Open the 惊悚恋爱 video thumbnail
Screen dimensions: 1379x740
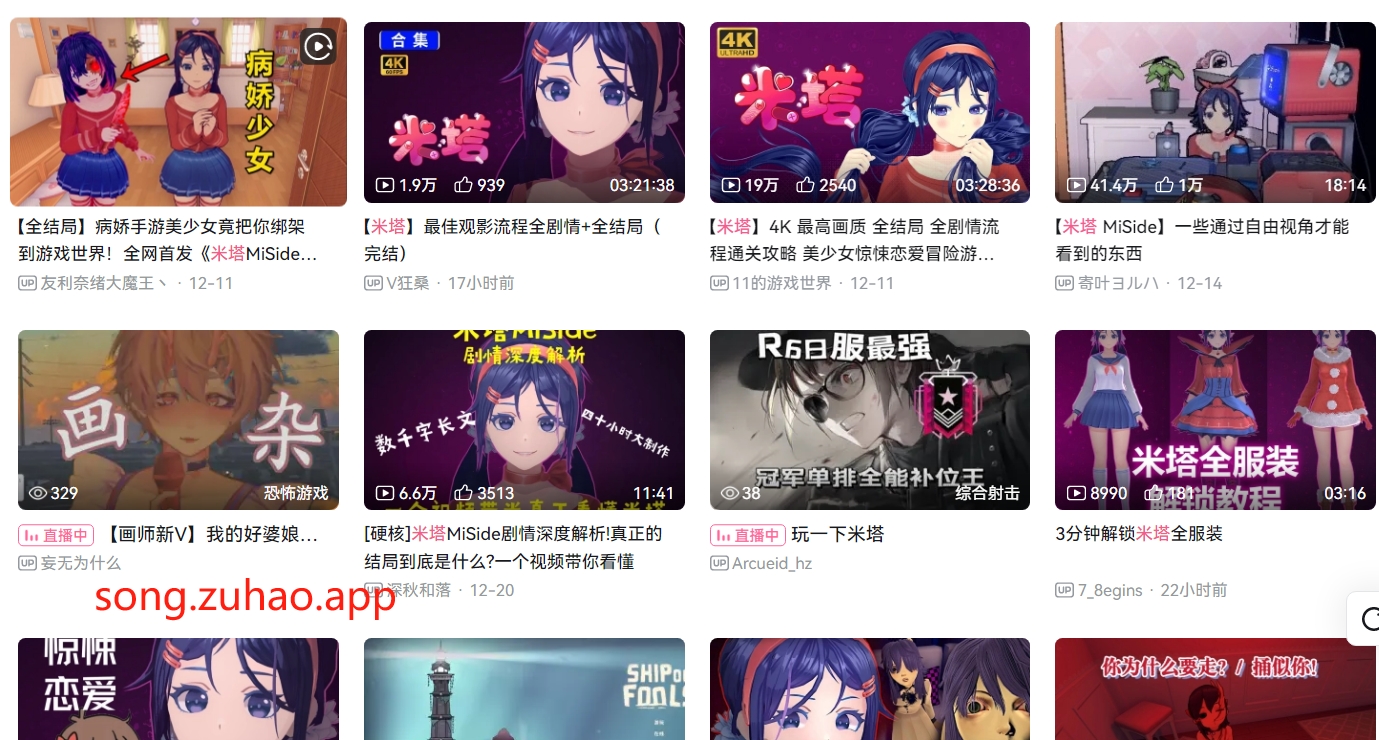coord(178,690)
